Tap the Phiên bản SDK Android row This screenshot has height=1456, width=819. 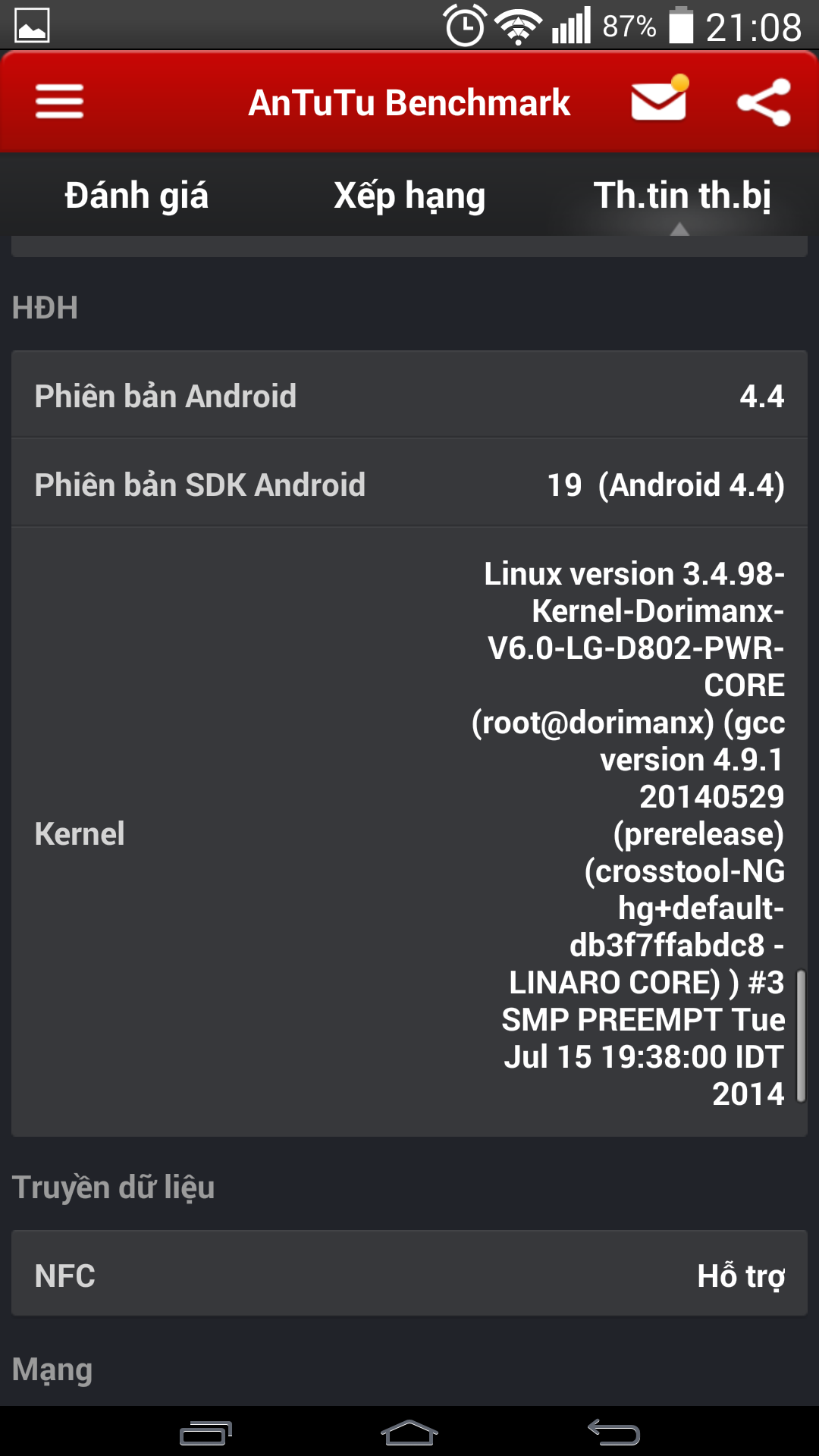pyautogui.click(x=409, y=484)
